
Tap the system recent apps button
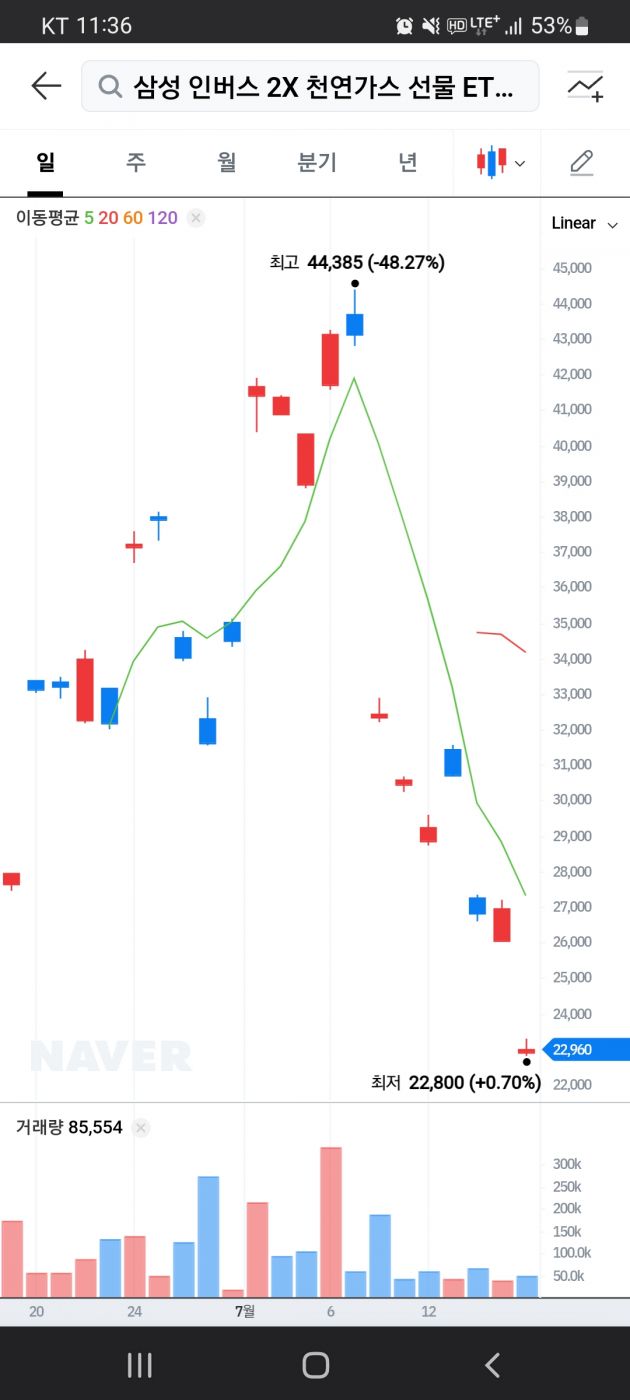(139, 1365)
